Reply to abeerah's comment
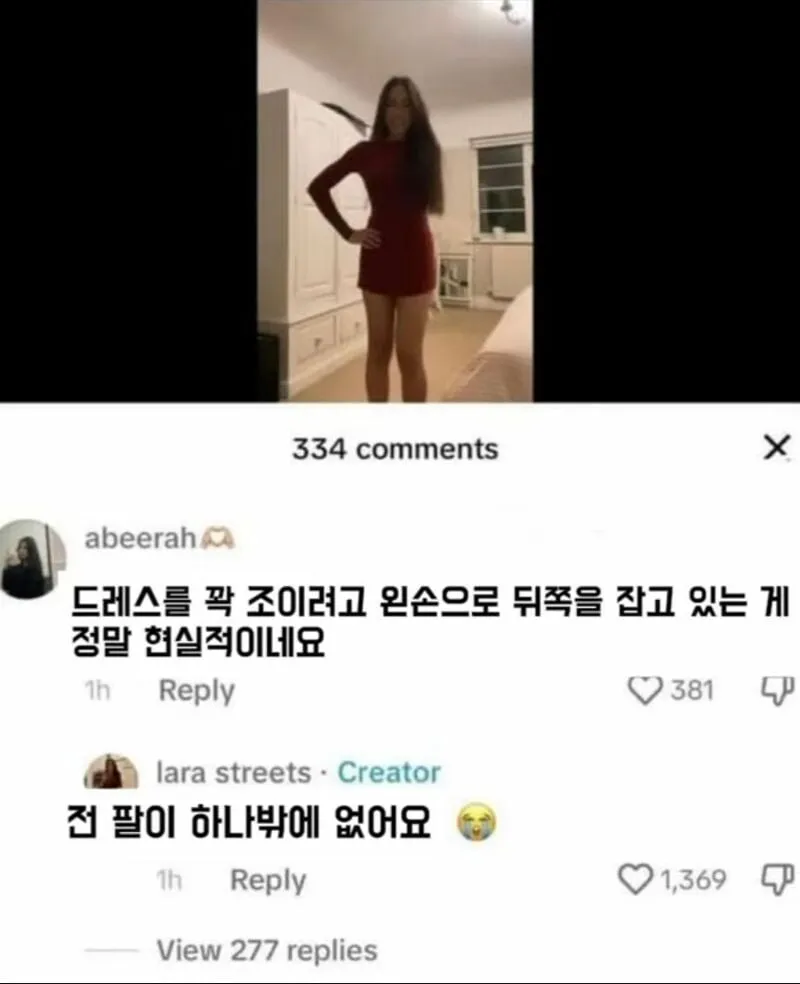This screenshot has width=800, height=984. pos(196,691)
